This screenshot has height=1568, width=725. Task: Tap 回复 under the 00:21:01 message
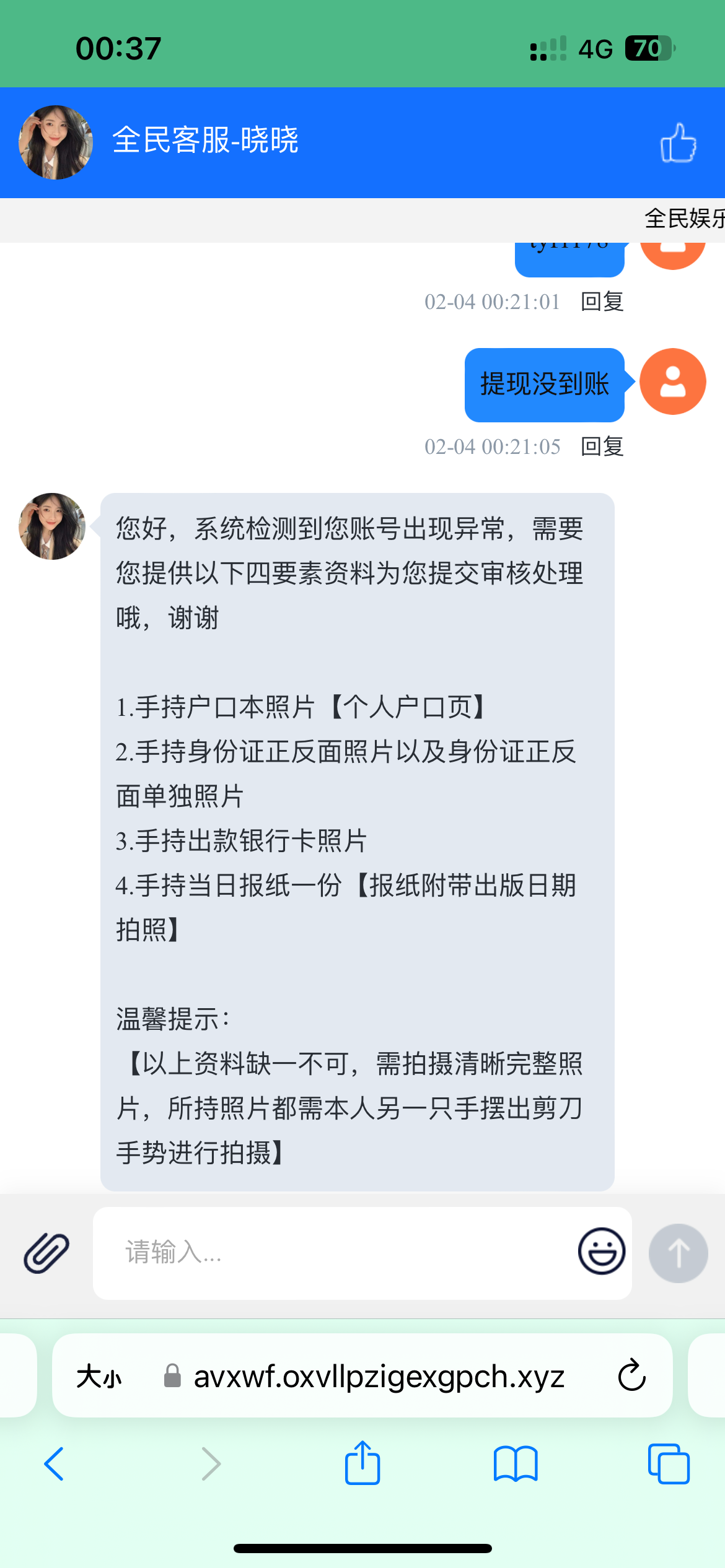click(602, 302)
